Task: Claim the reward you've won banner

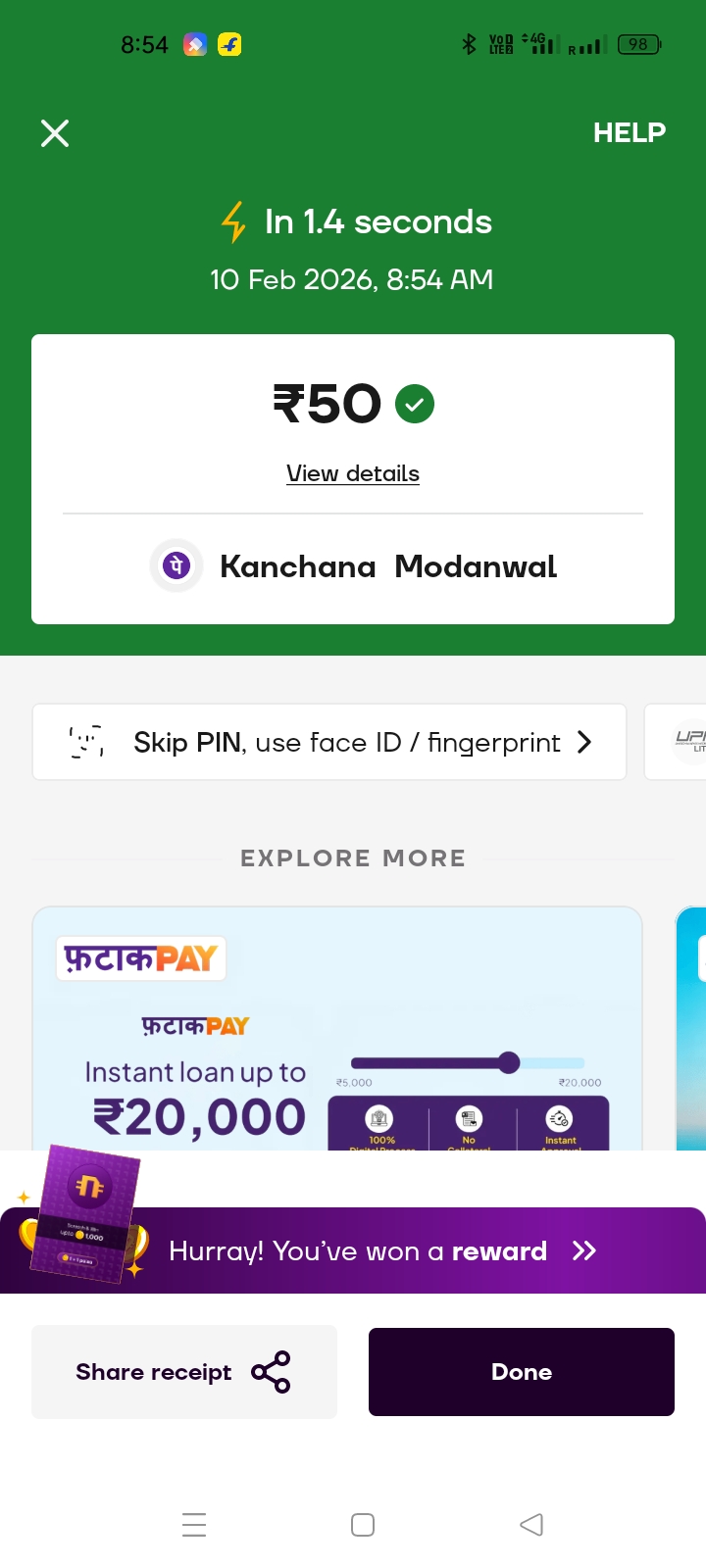Action: pos(382,1251)
